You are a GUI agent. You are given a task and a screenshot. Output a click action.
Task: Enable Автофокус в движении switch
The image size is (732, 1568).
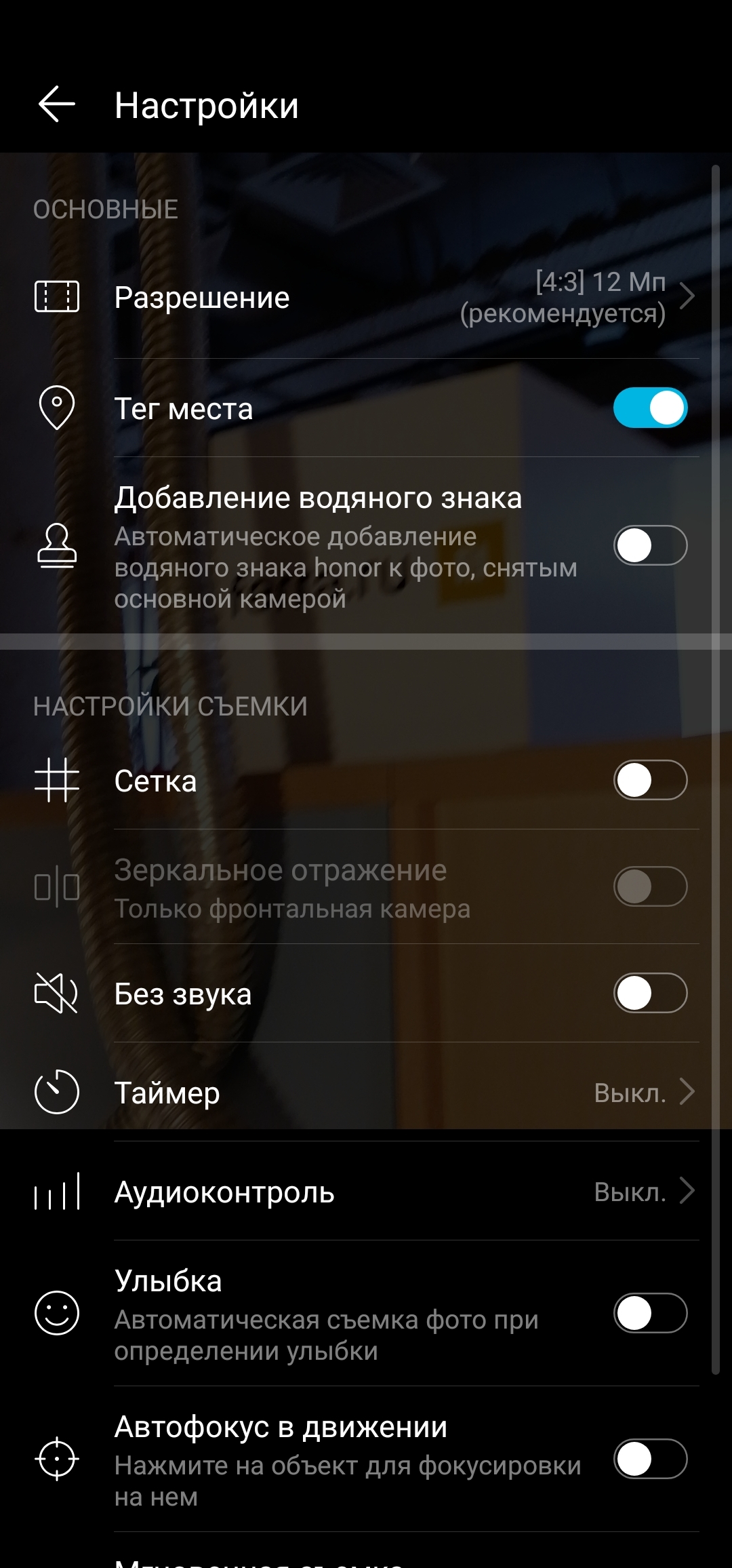coord(650,1459)
